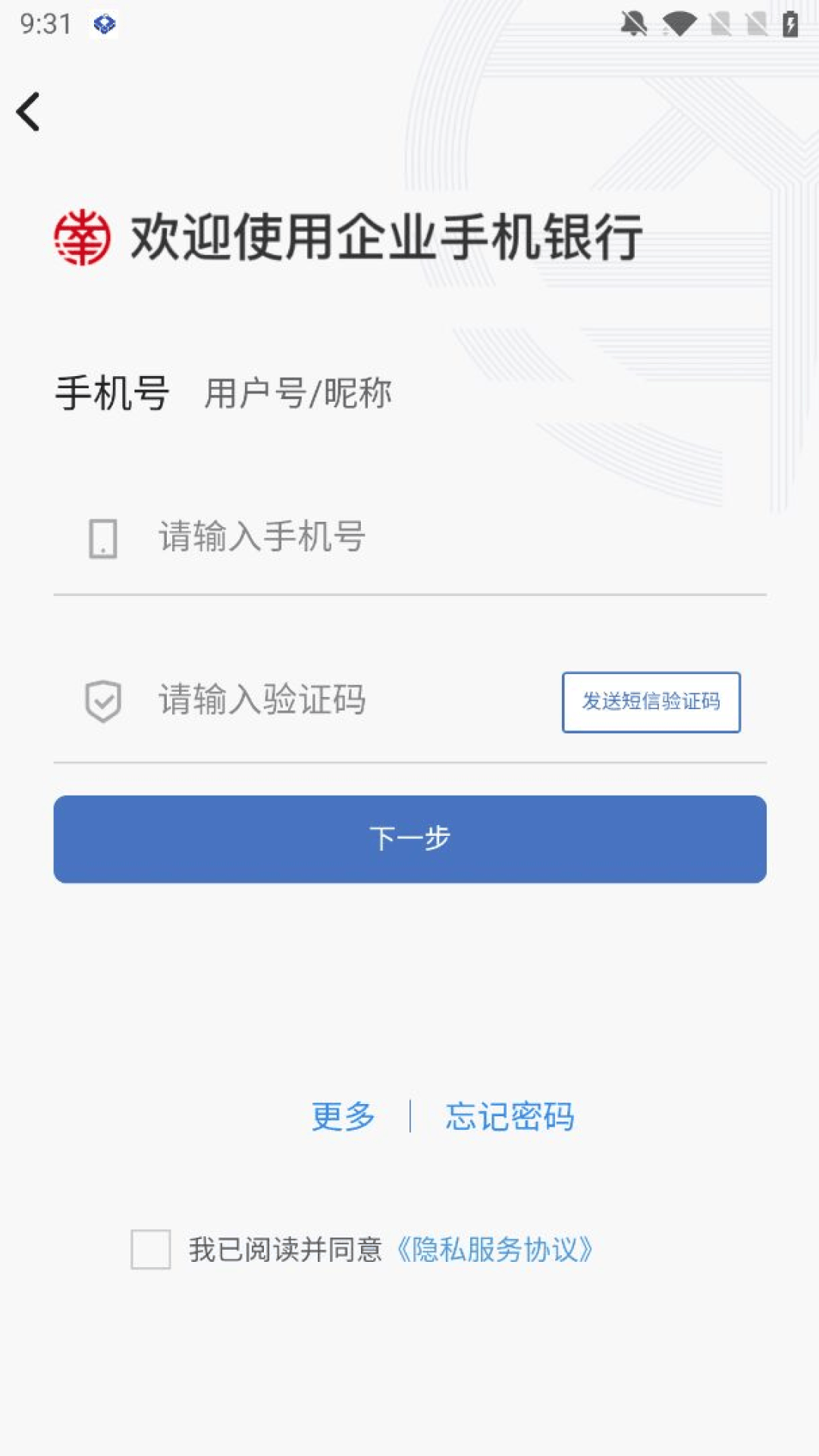
Task: Open the 《隐私服务协议》 privacy agreement
Action: coord(494,1249)
